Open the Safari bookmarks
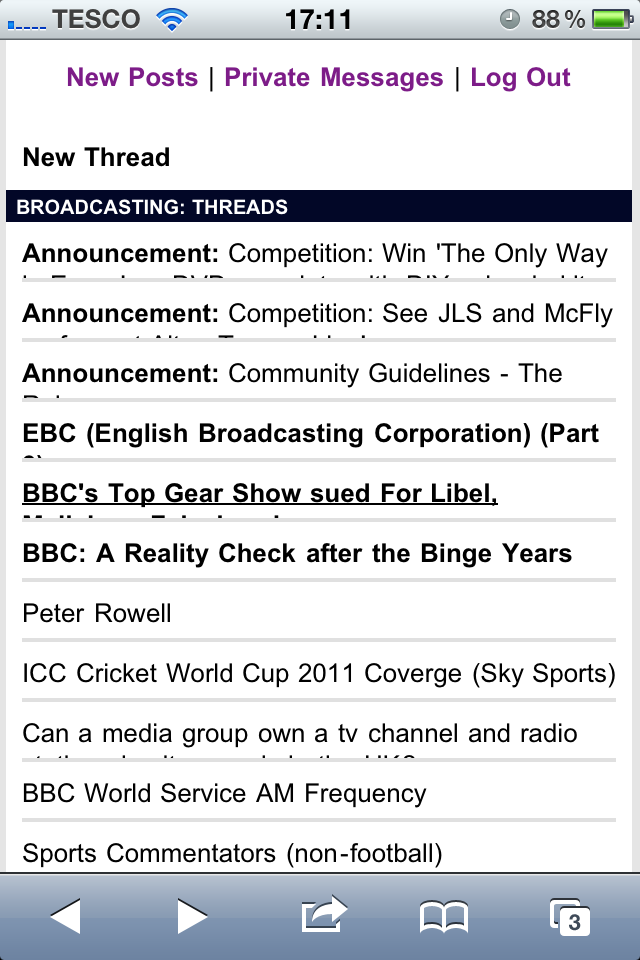640x960 pixels. point(444,916)
